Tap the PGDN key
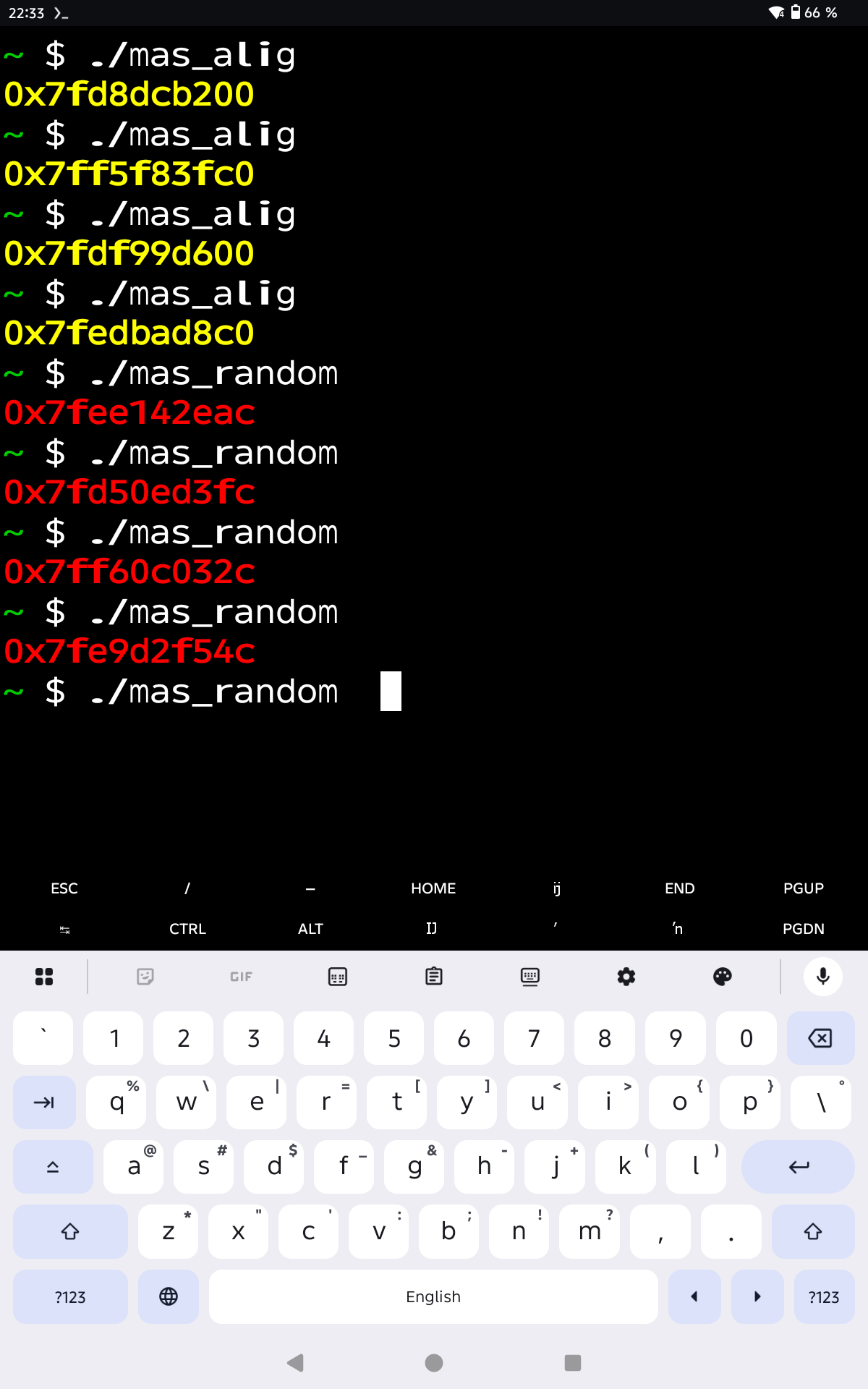The height and width of the screenshot is (1389, 868). point(804,929)
